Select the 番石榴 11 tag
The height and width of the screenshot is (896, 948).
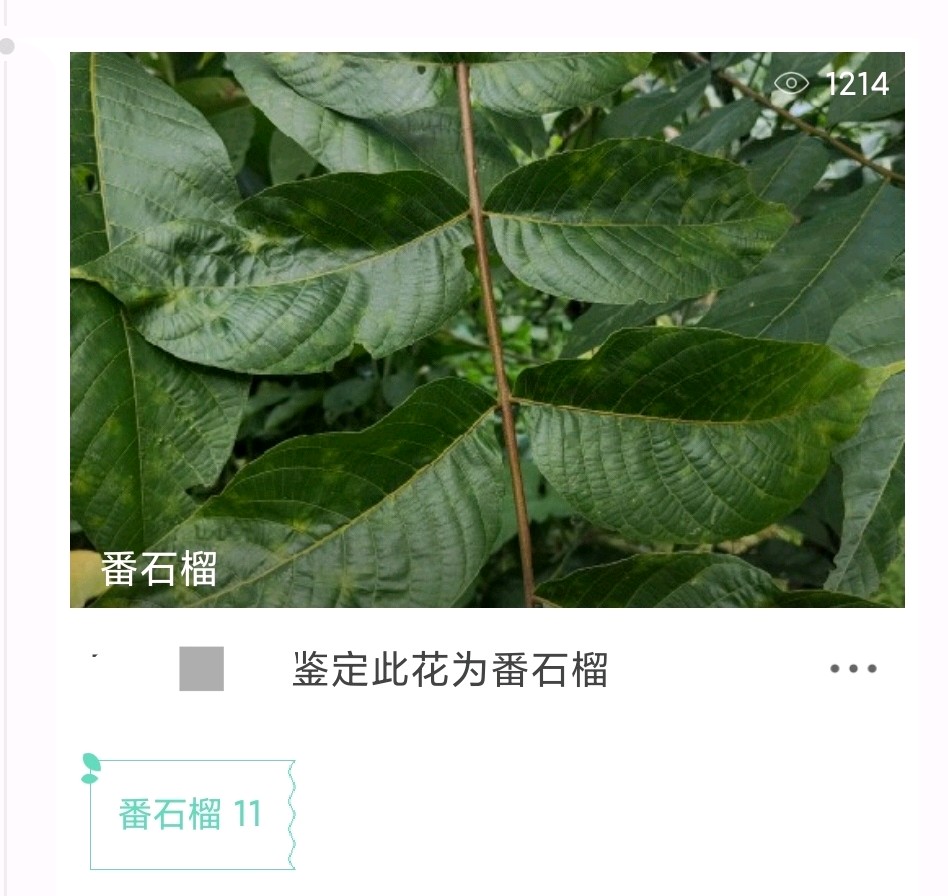click(191, 814)
